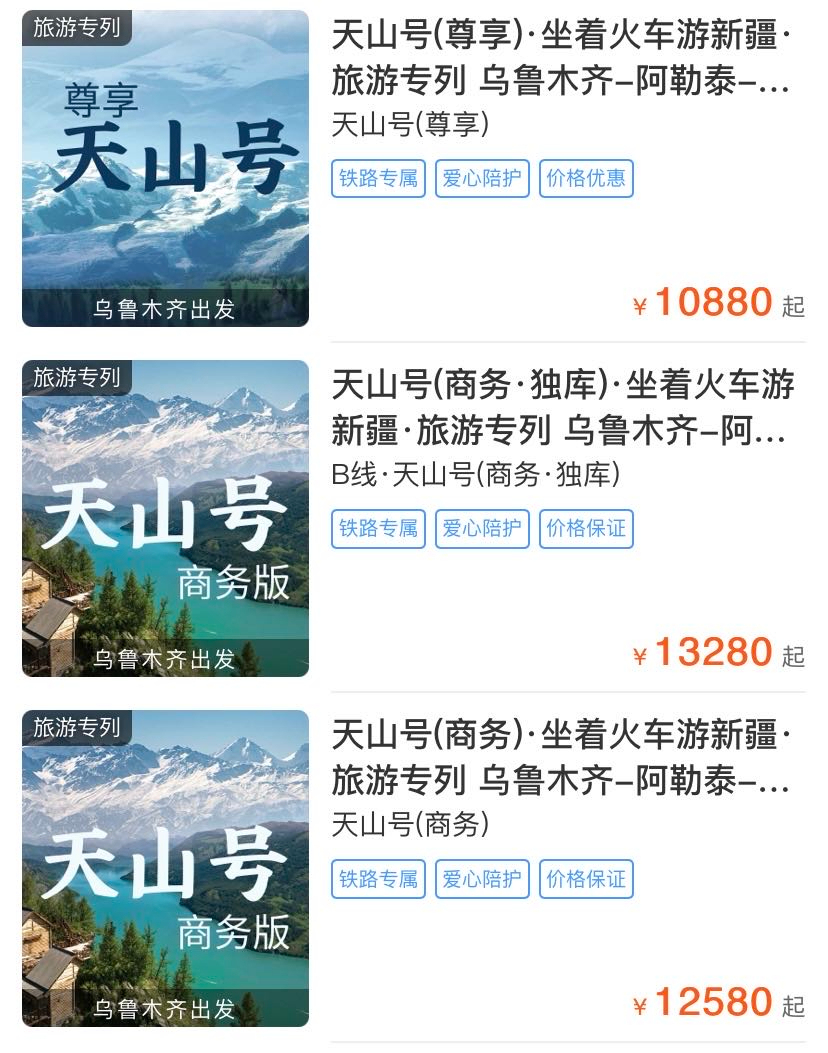Open the 天山号(尊享) tour priced ¥10880
This screenshot has width=828, height=1053.
560,60
